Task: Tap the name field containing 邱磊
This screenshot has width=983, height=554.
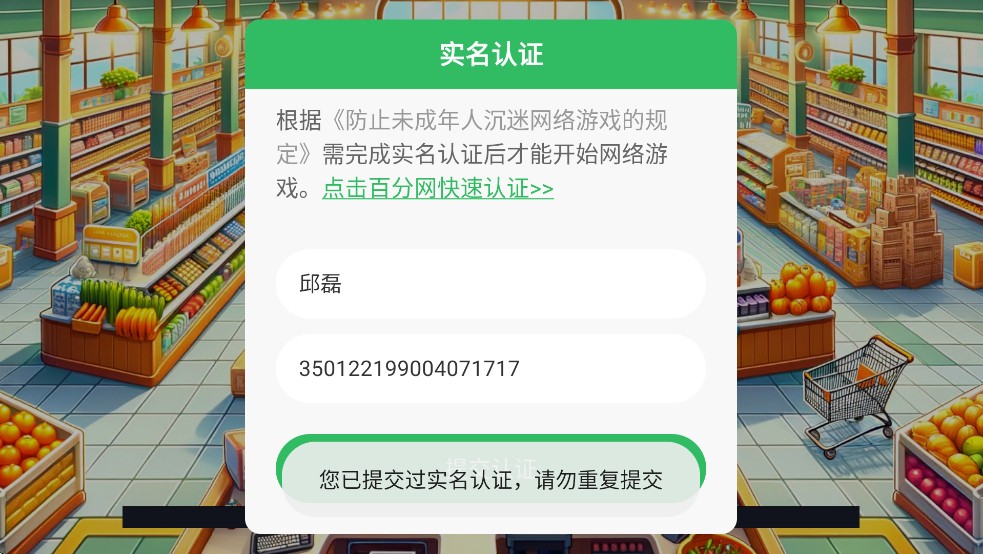Action: click(490, 284)
